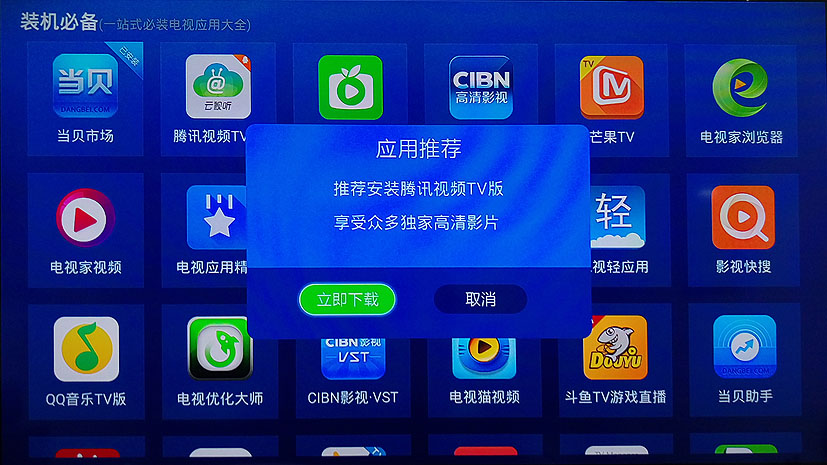Tap 立即下载 to download the recommended app
827x465 pixels.
[347, 299]
